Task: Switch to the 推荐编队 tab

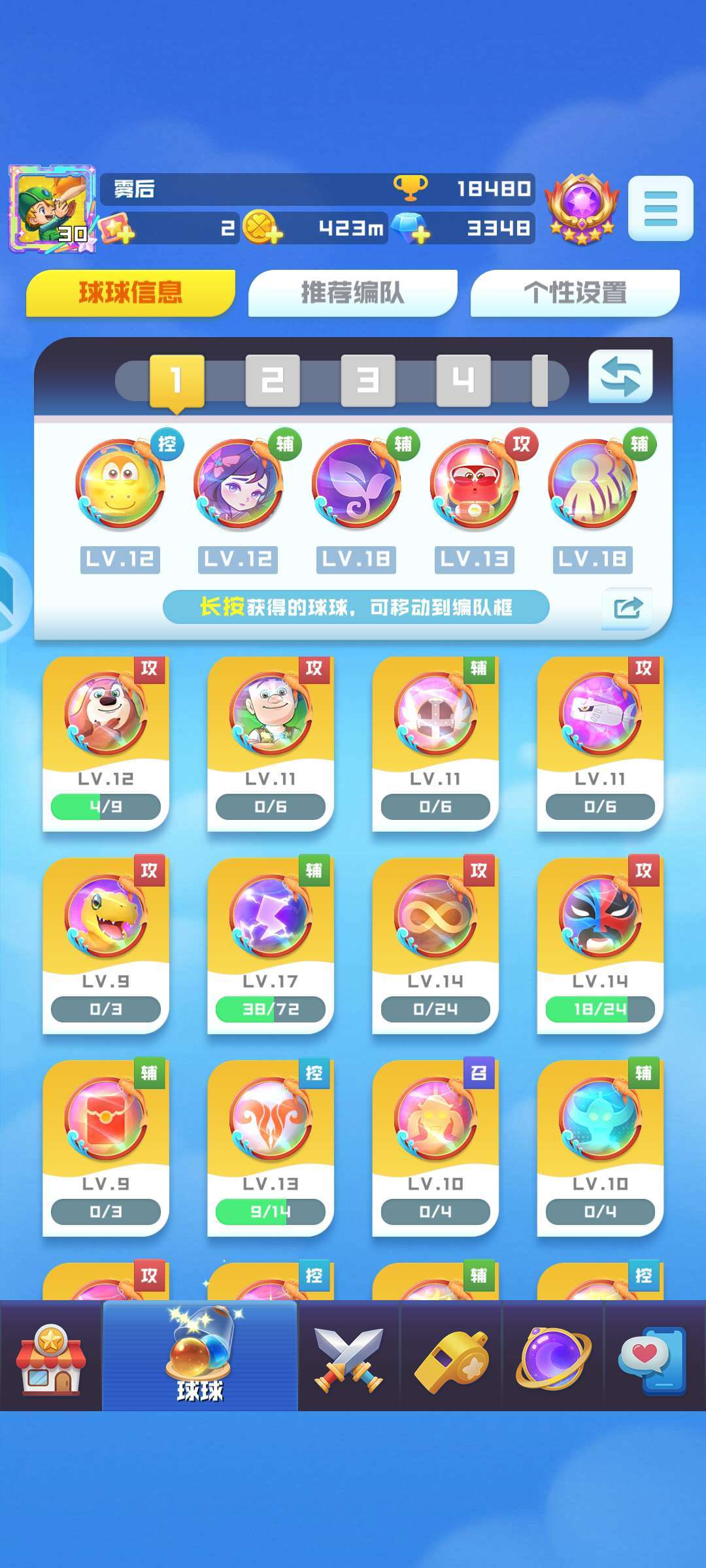Action: pyautogui.click(x=353, y=293)
